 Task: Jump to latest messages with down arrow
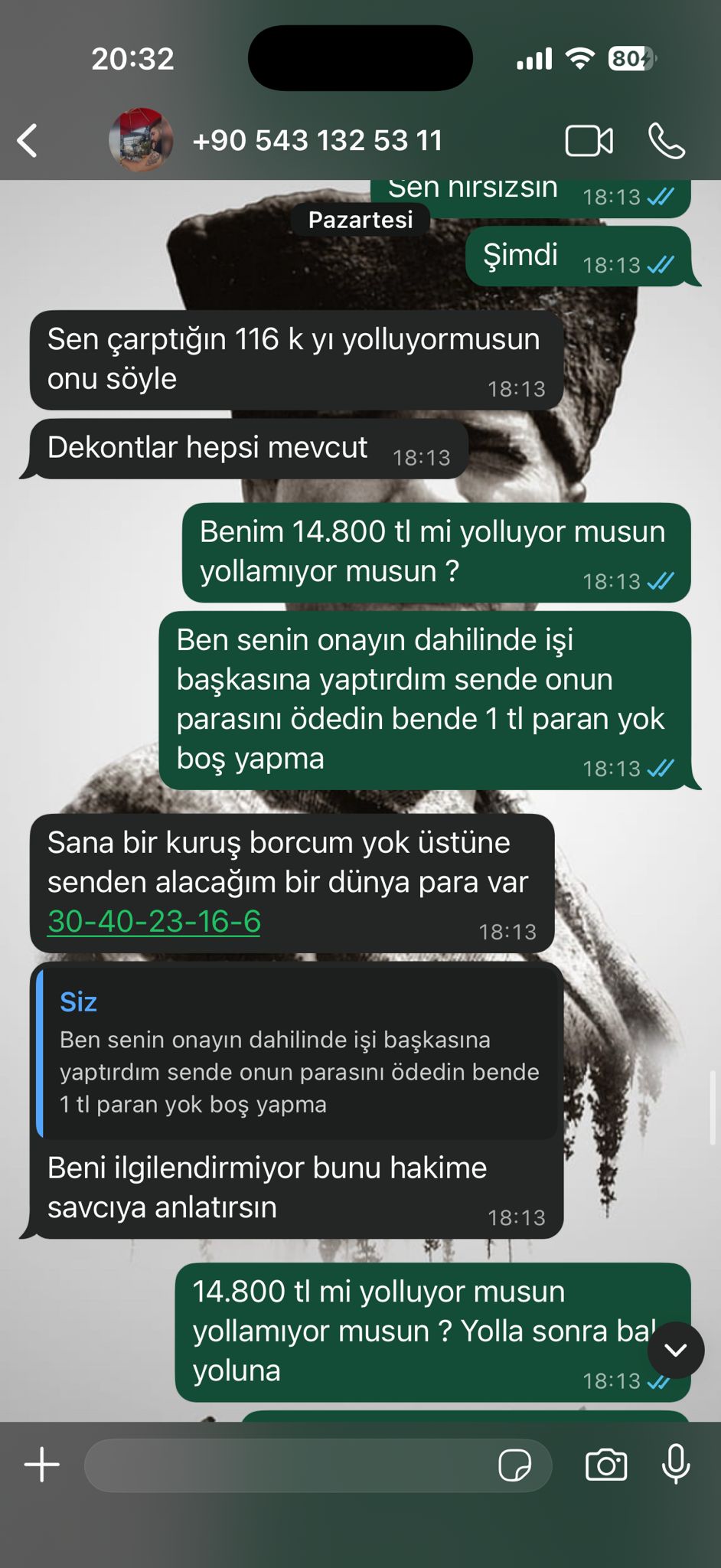click(x=676, y=1350)
